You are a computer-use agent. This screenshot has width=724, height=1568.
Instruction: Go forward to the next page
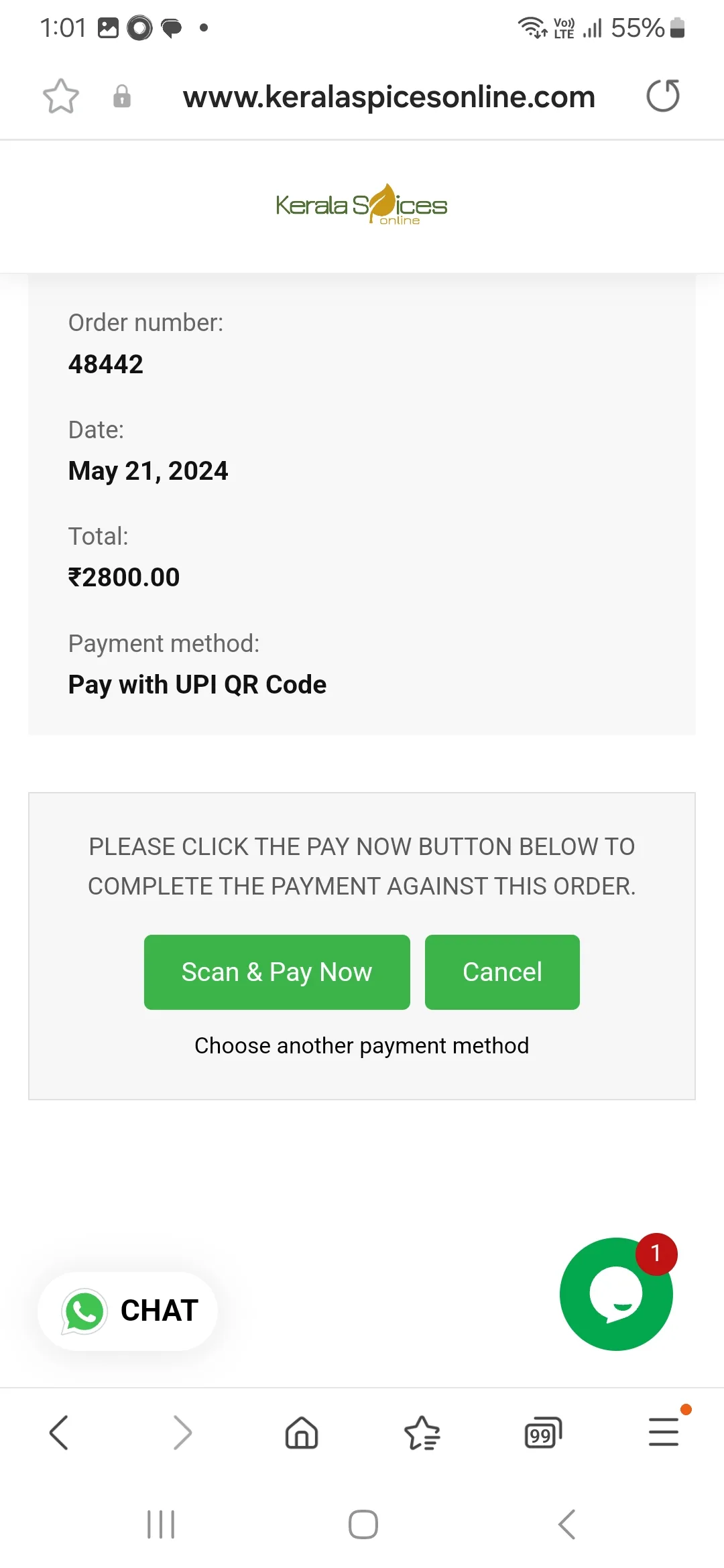click(x=182, y=1433)
